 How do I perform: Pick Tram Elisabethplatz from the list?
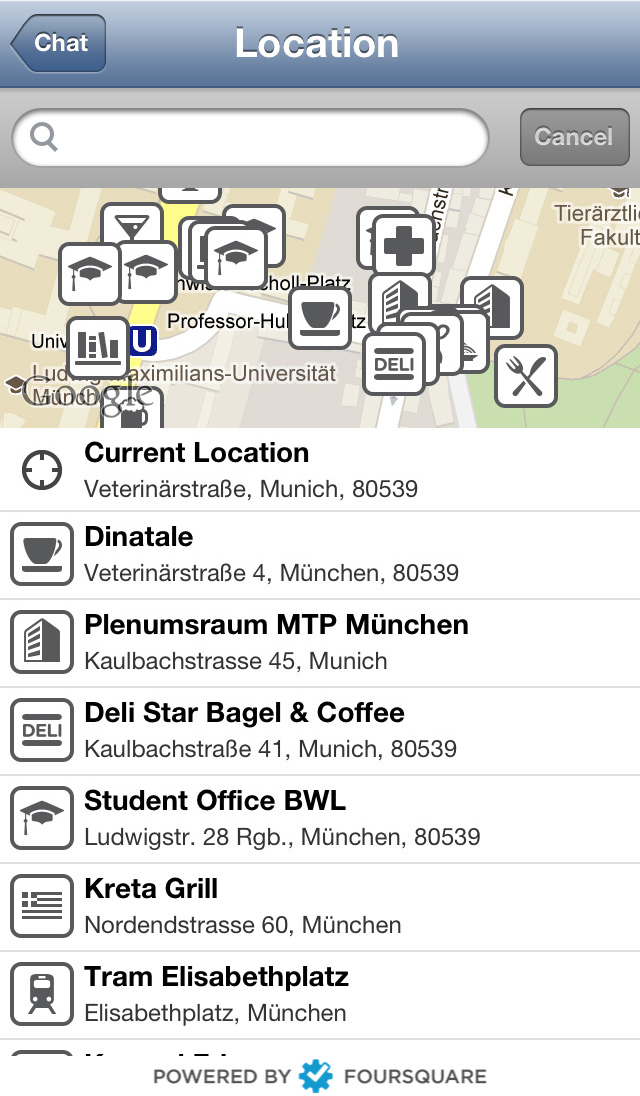click(320, 994)
